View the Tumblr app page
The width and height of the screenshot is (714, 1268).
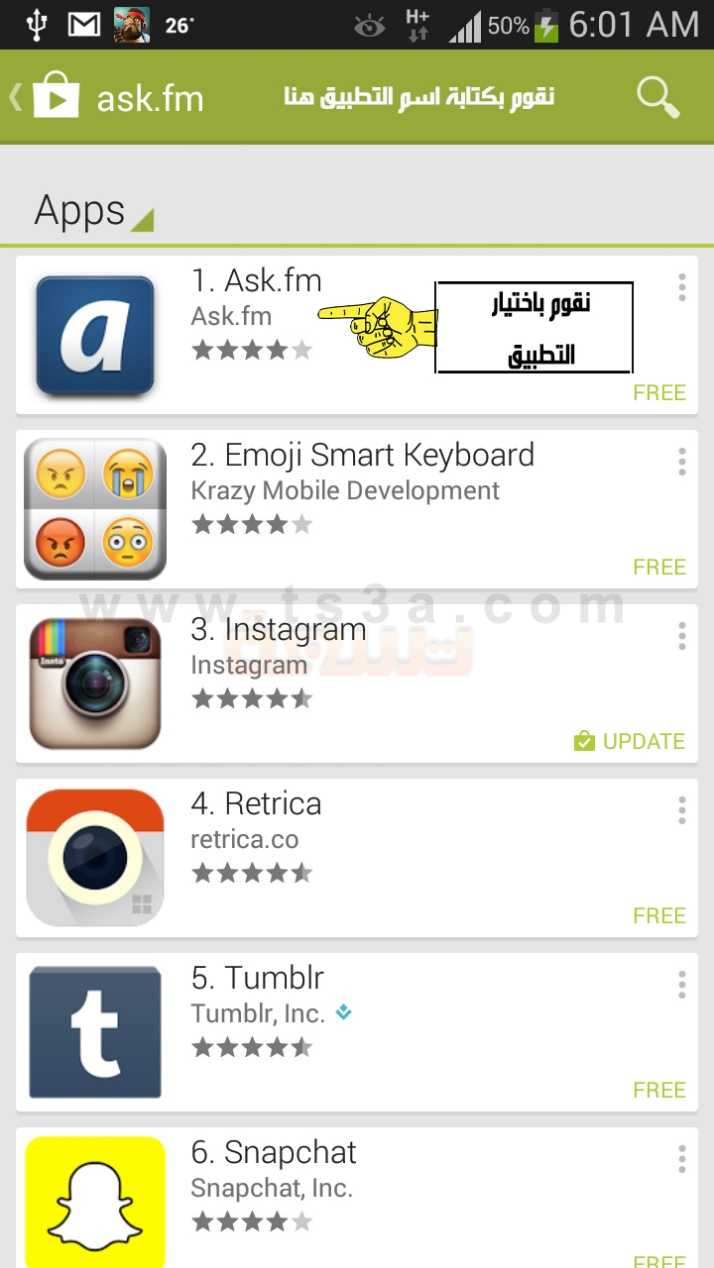(x=356, y=1031)
